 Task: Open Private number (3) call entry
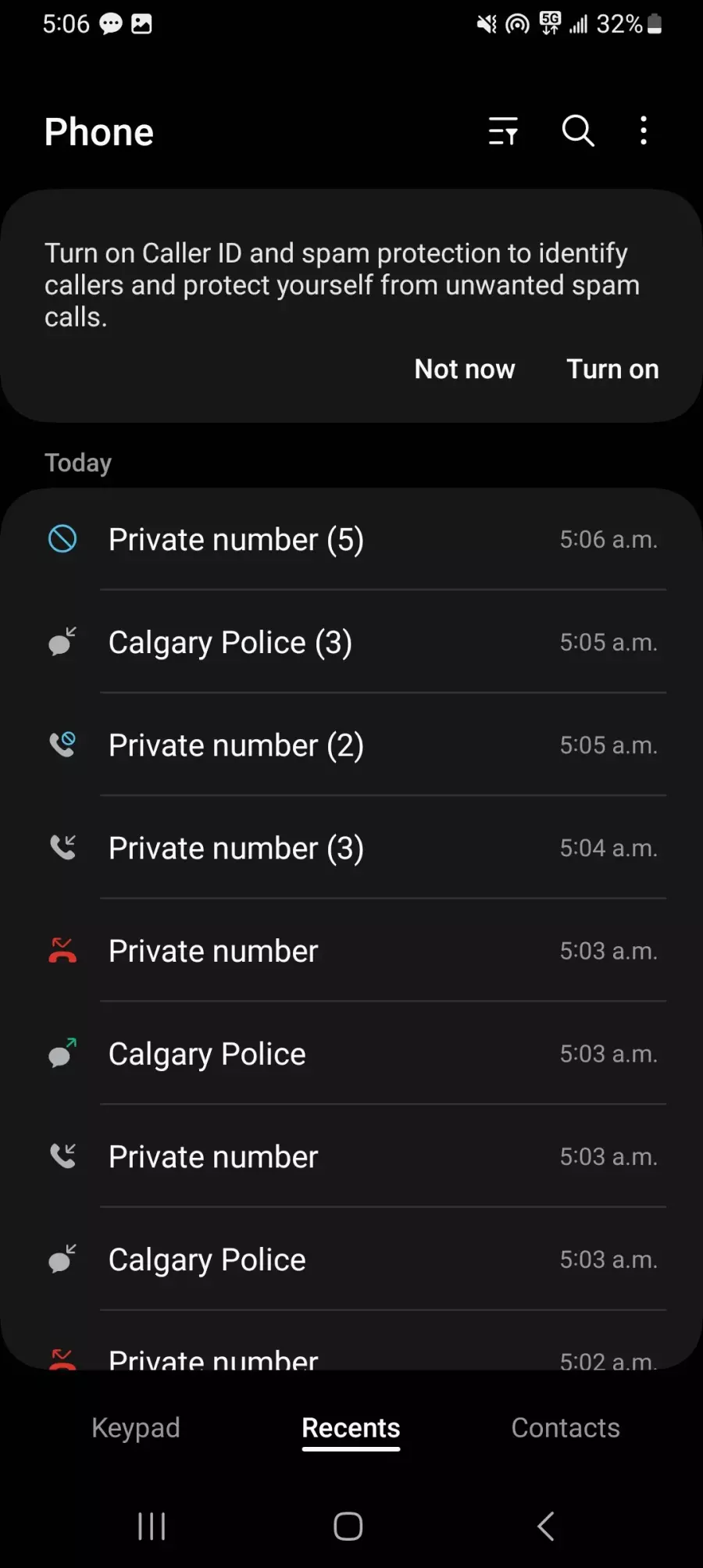(x=351, y=848)
